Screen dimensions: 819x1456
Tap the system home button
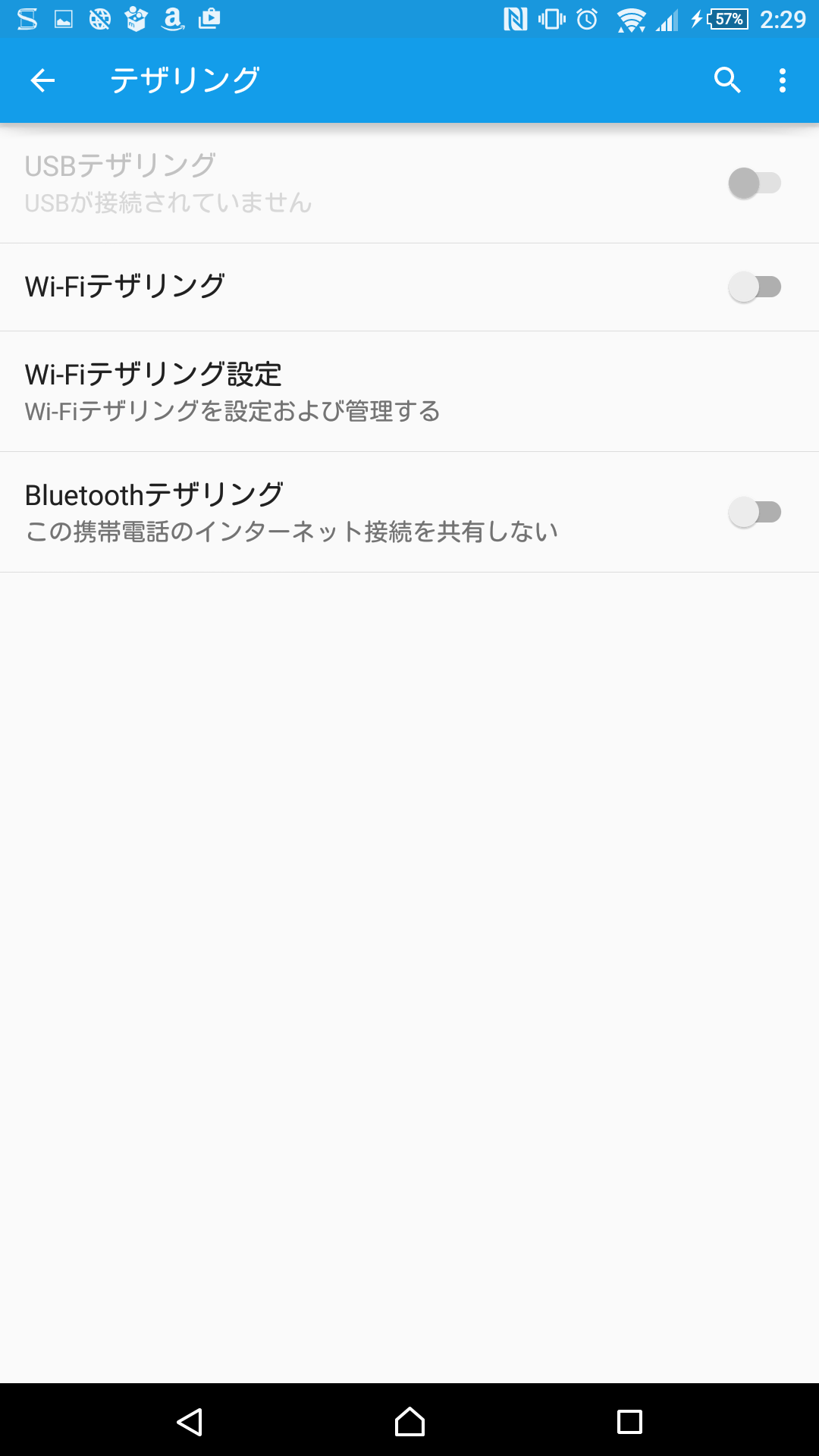click(409, 1421)
